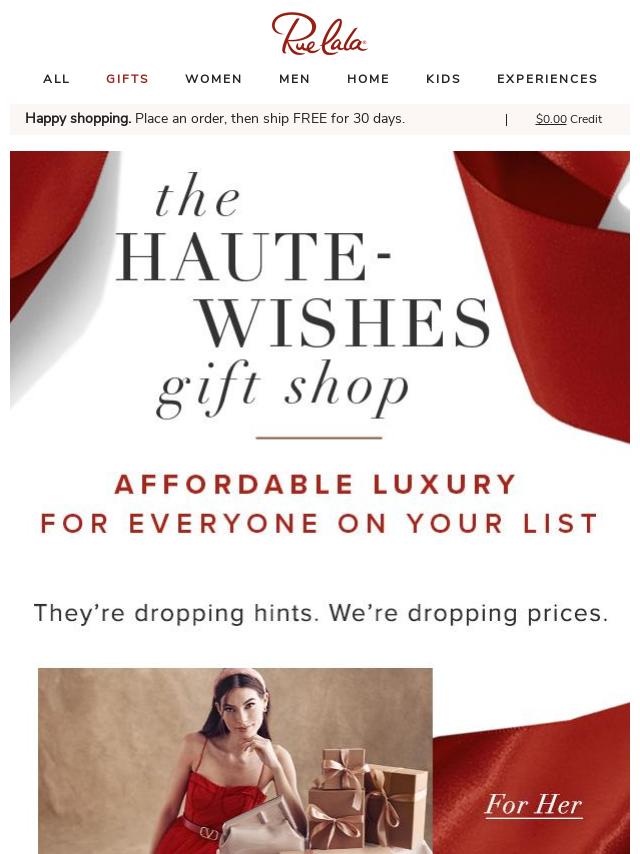Tap the $0.00 Credit link
Viewport: 640px width, 854px height.
(568, 119)
